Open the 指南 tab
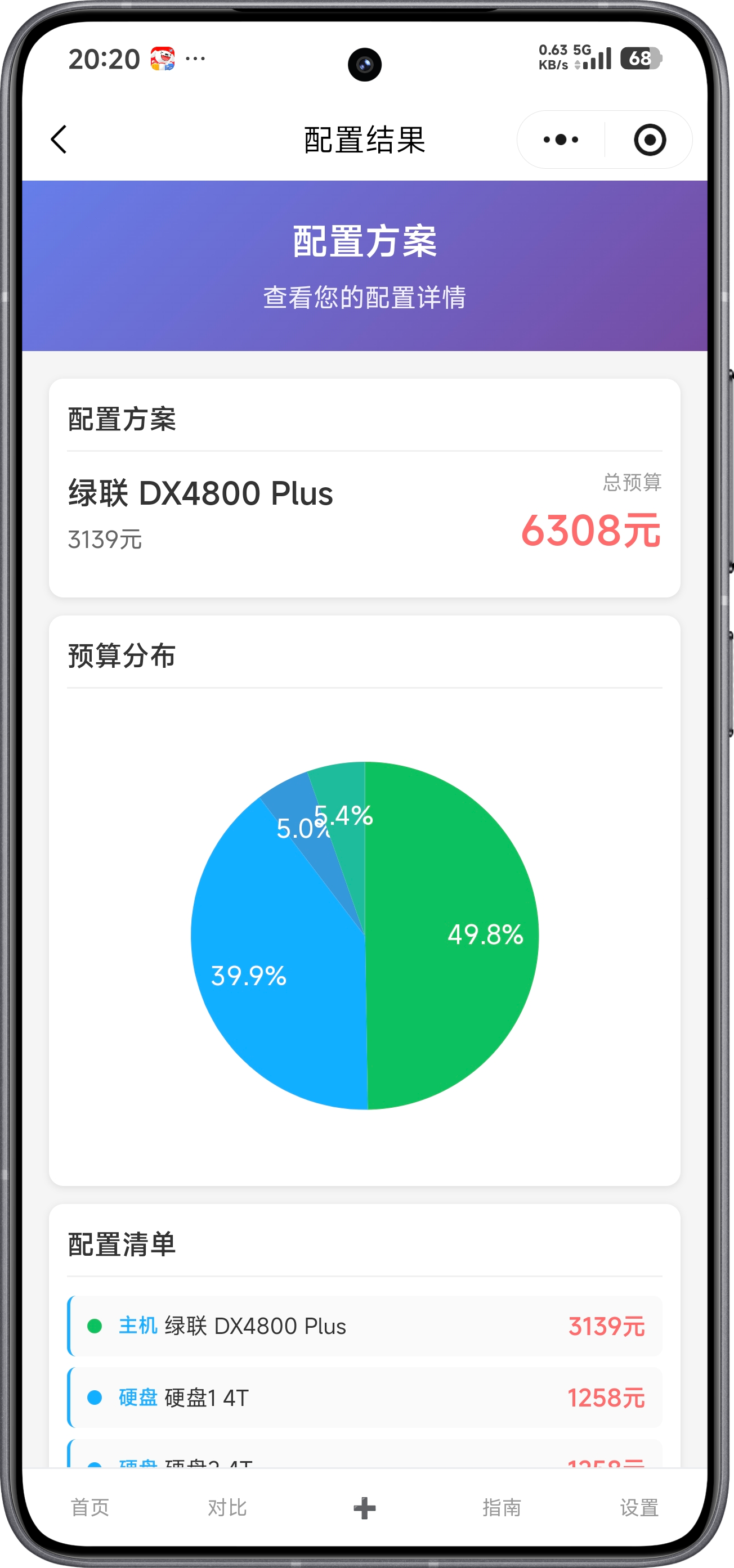This screenshot has height=1568, width=734. (502, 1507)
